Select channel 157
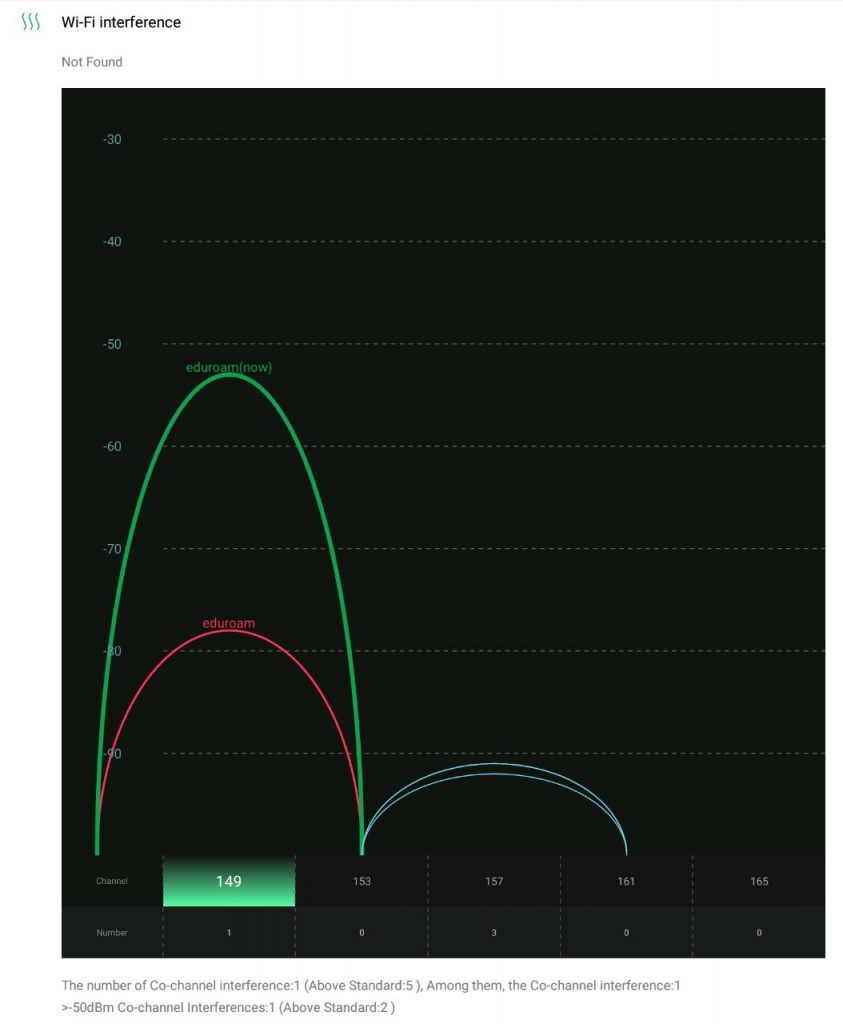This screenshot has width=843, height=1024. pyautogui.click(x=494, y=881)
